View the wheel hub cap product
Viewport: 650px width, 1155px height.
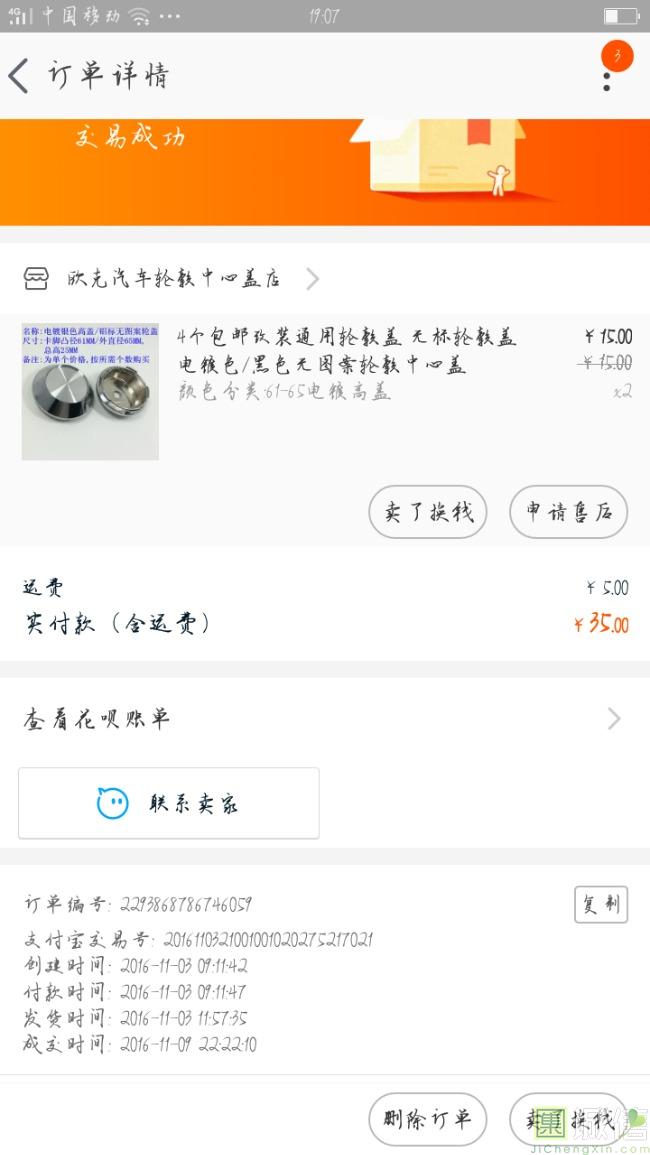click(90, 391)
